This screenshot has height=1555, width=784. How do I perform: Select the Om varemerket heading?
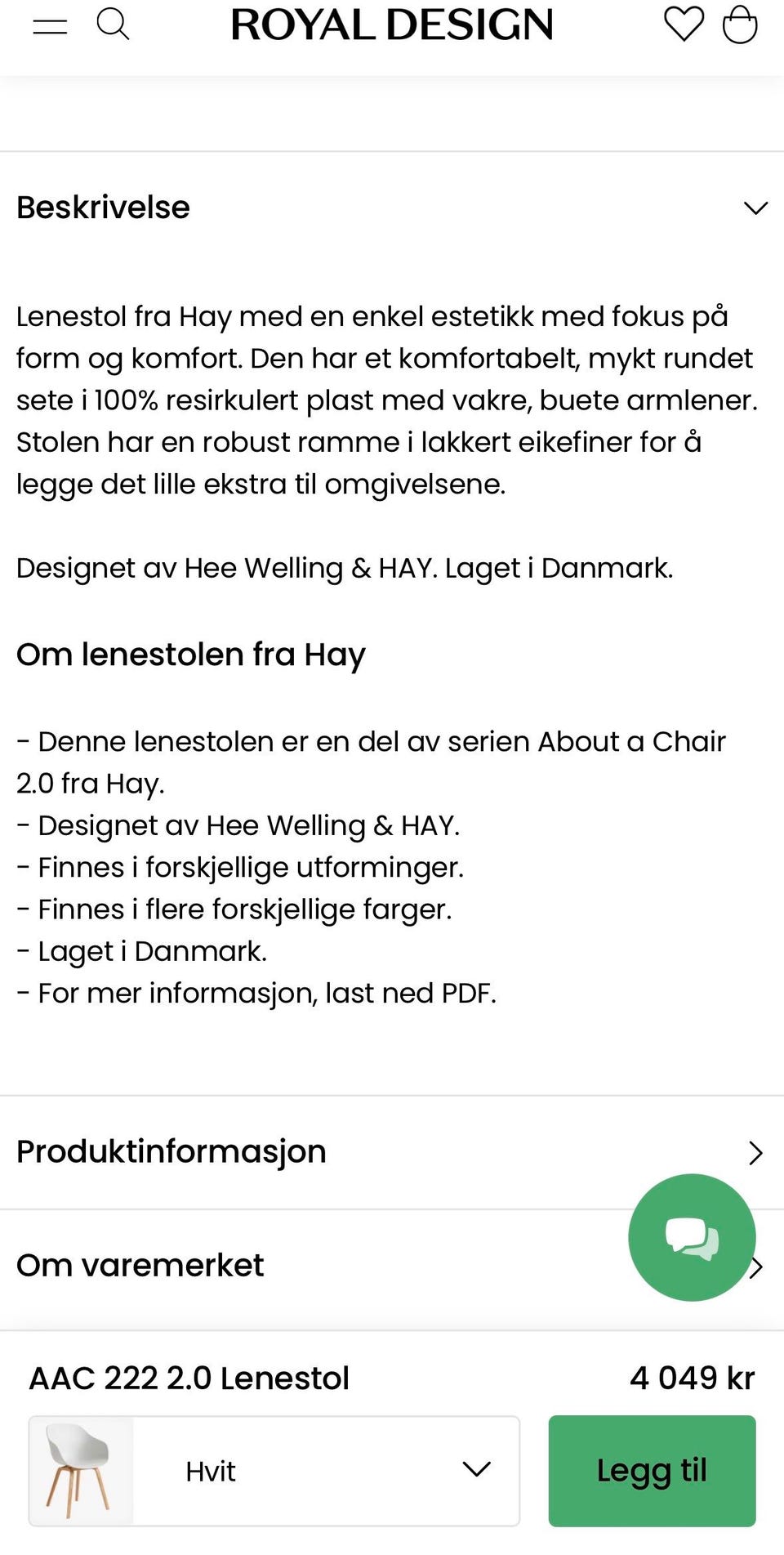click(x=140, y=1266)
